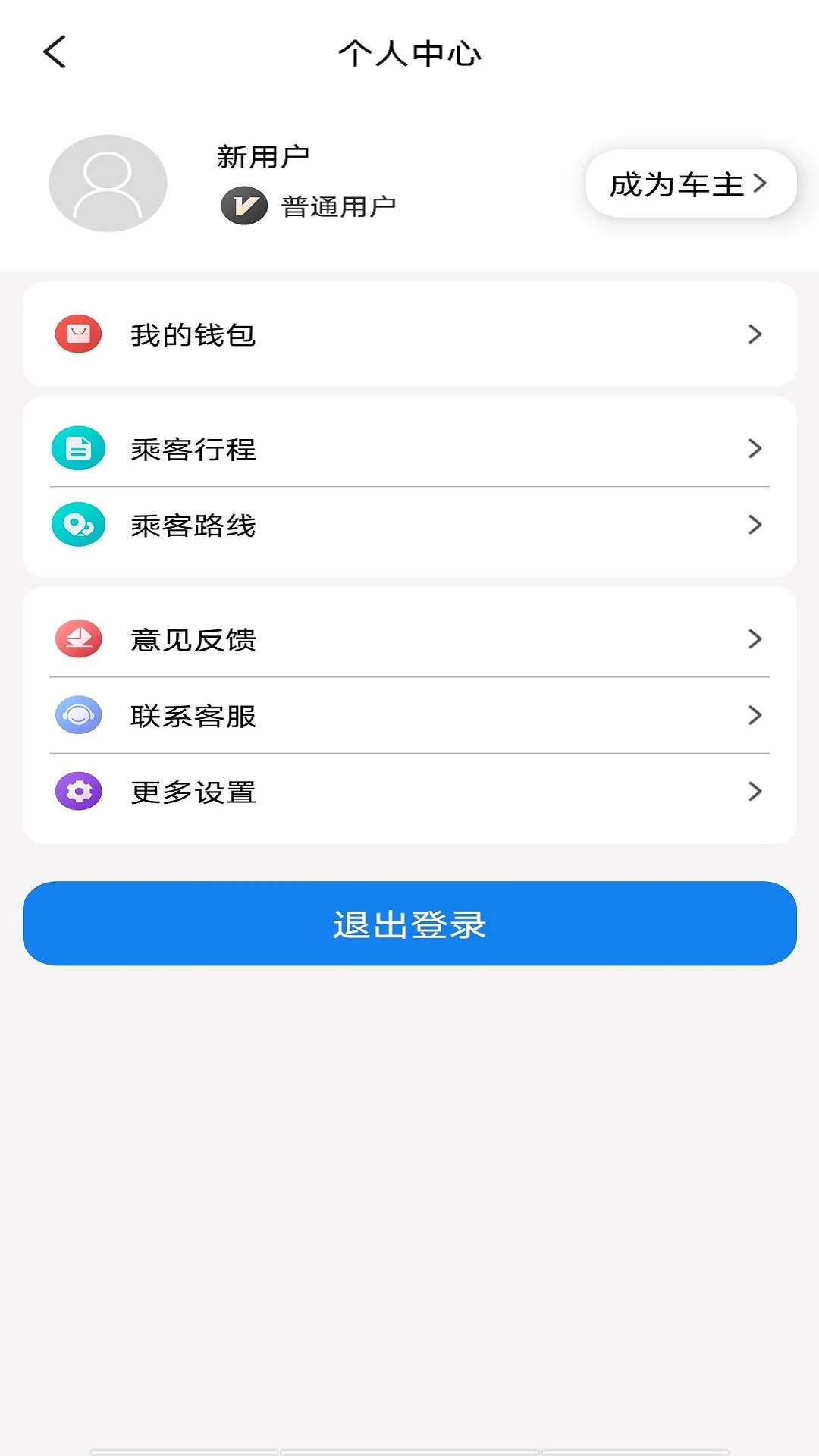Click the teal map pin icon for 乘客路线
This screenshot has width=819, height=1456.
click(x=77, y=524)
